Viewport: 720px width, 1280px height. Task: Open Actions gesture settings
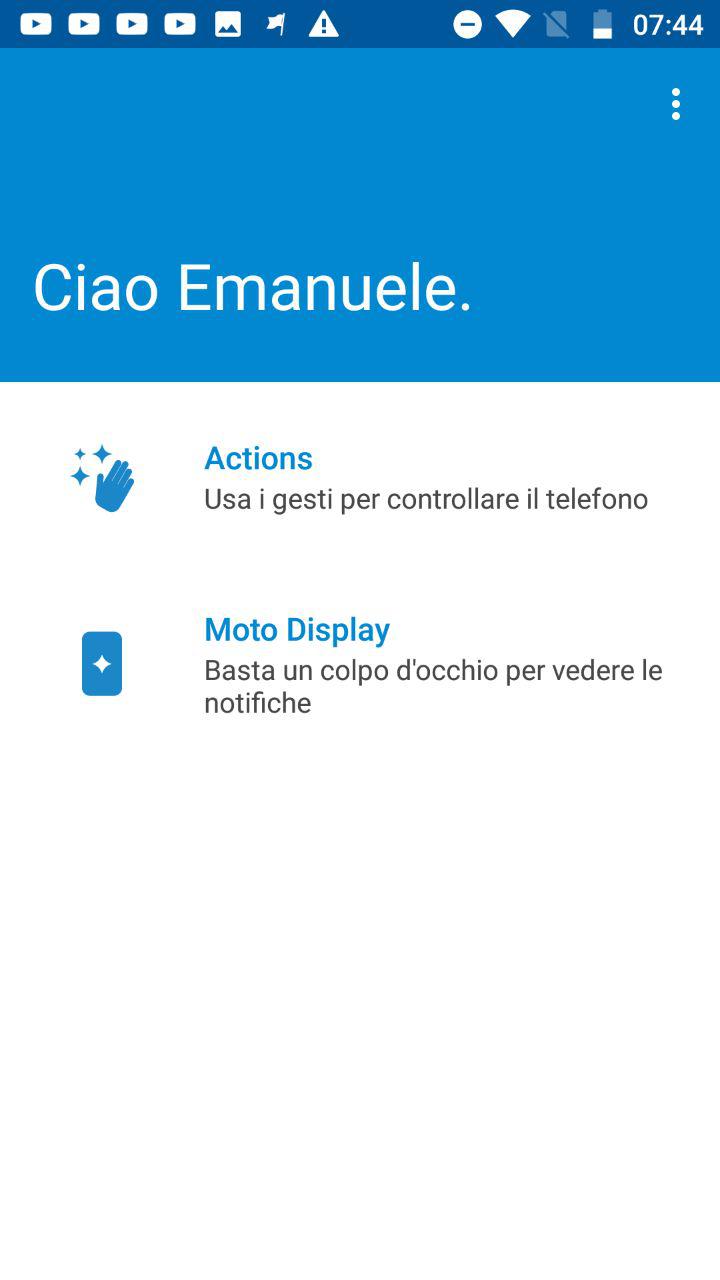pos(360,478)
